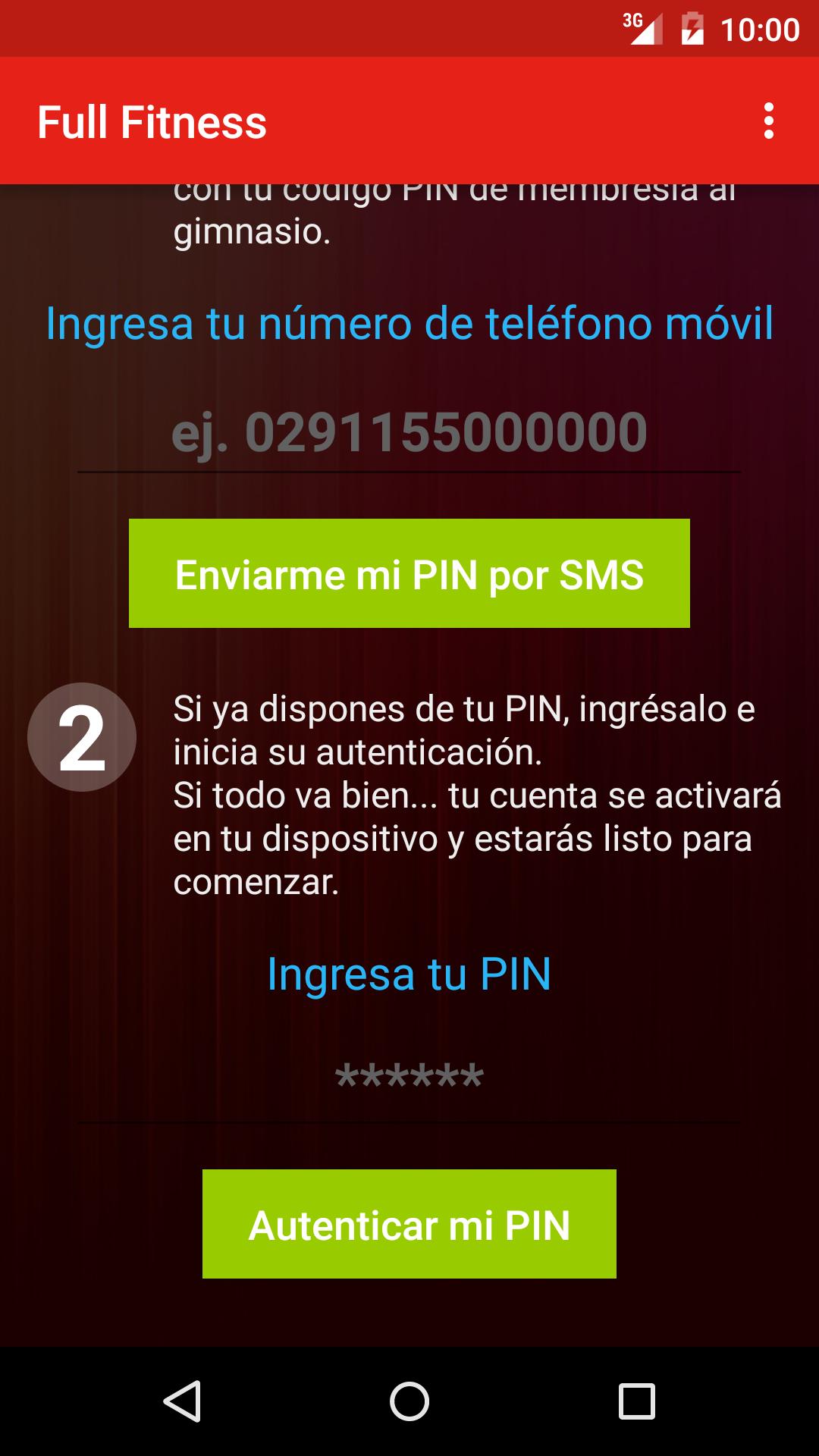Tap Enviarme mi PIN por SMS
This screenshot has height=1456, width=819.
point(409,573)
